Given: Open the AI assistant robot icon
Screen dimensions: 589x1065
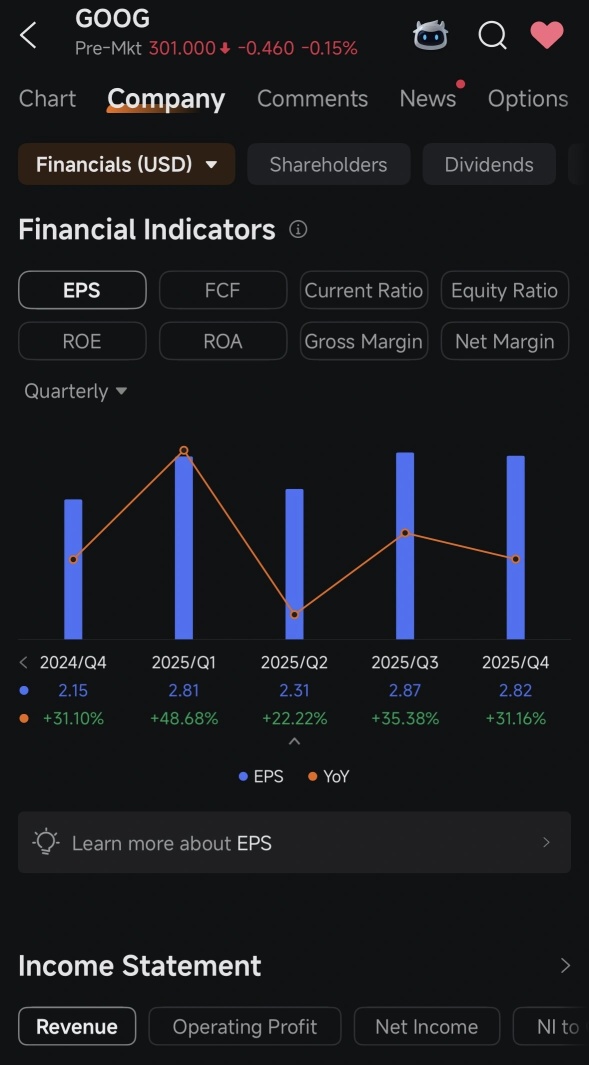Looking at the screenshot, I should click(431, 34).
